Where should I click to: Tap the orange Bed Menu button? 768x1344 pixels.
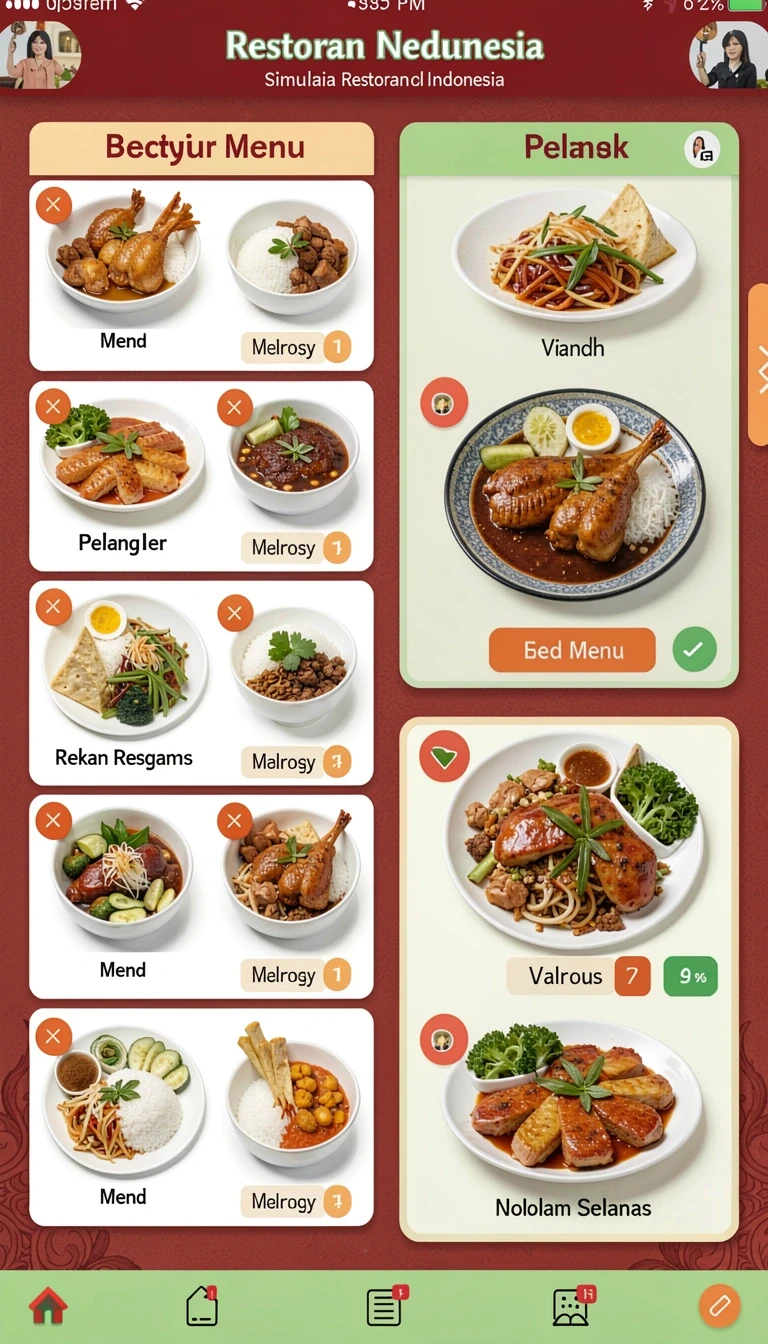573,650
